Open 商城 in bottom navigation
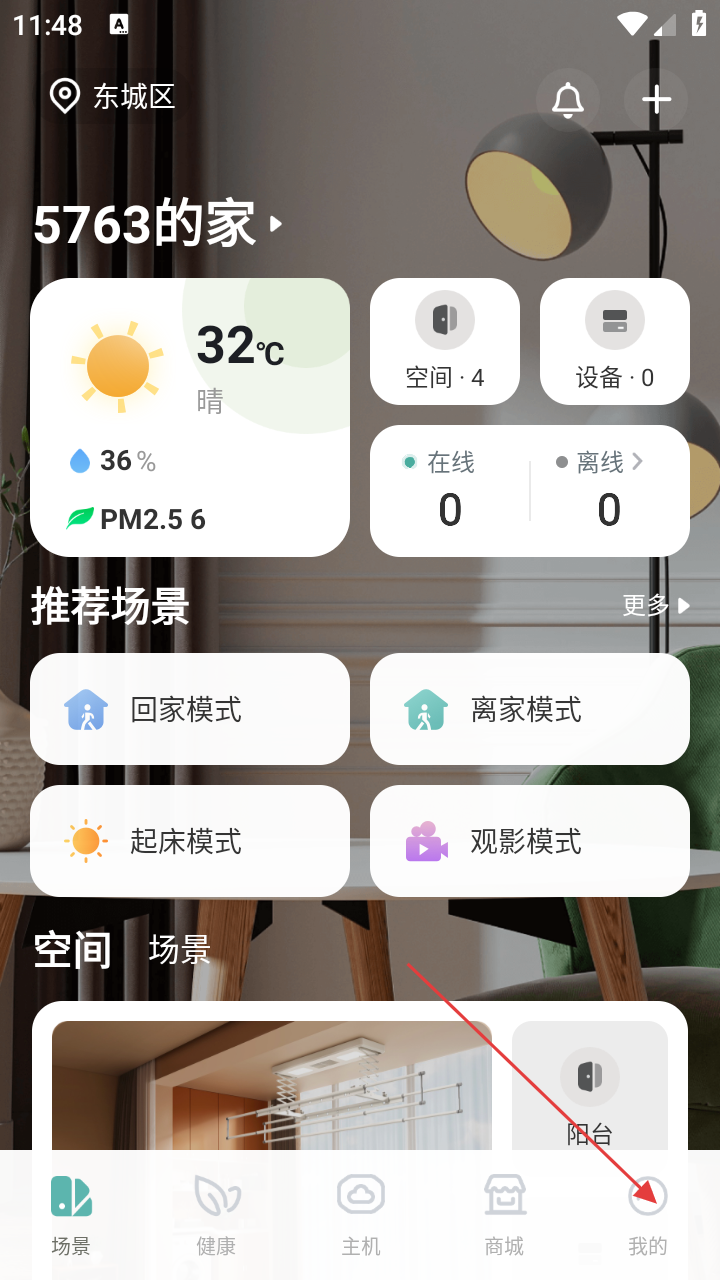Screen dimensions: 720x1280 tap(505, 1215)
